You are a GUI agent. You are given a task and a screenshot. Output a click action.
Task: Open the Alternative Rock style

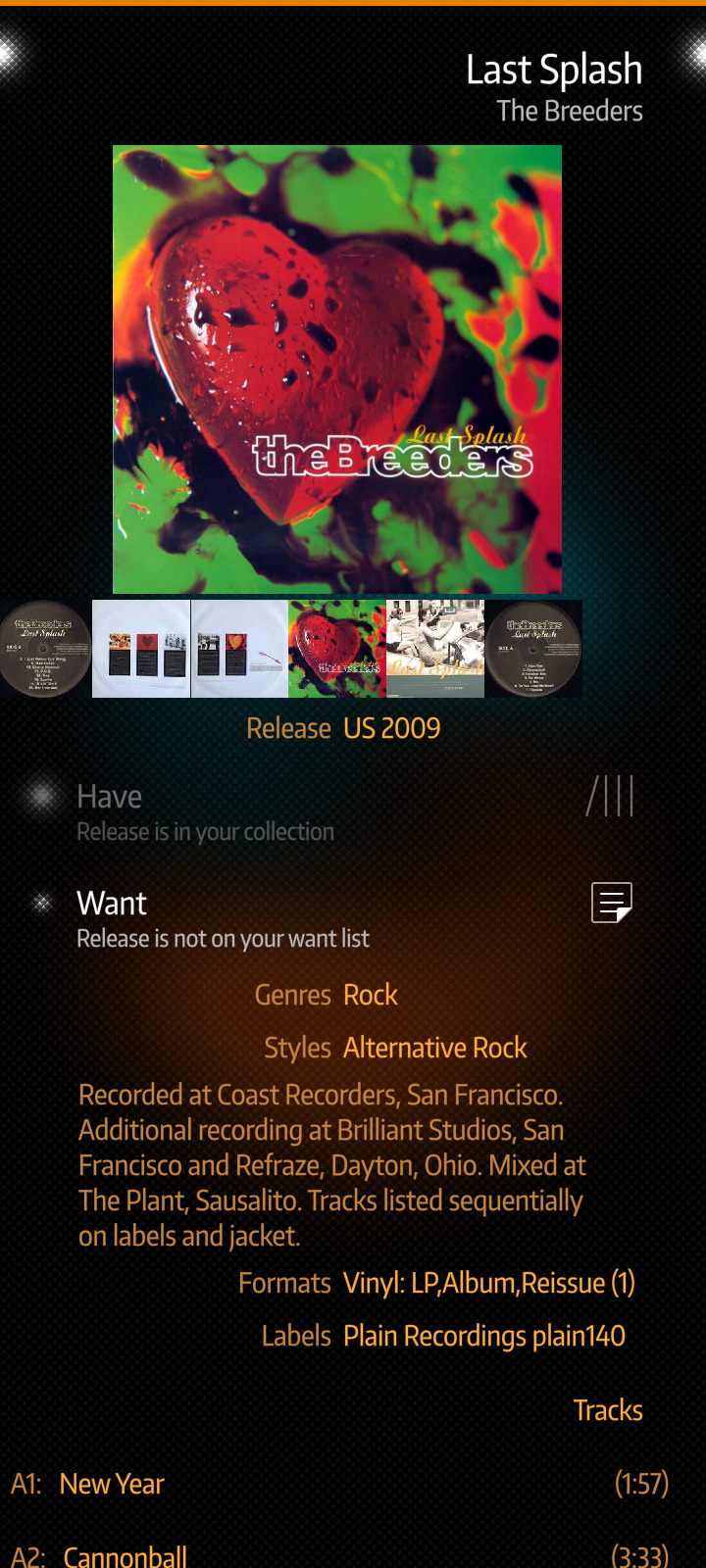[434, 1048]
